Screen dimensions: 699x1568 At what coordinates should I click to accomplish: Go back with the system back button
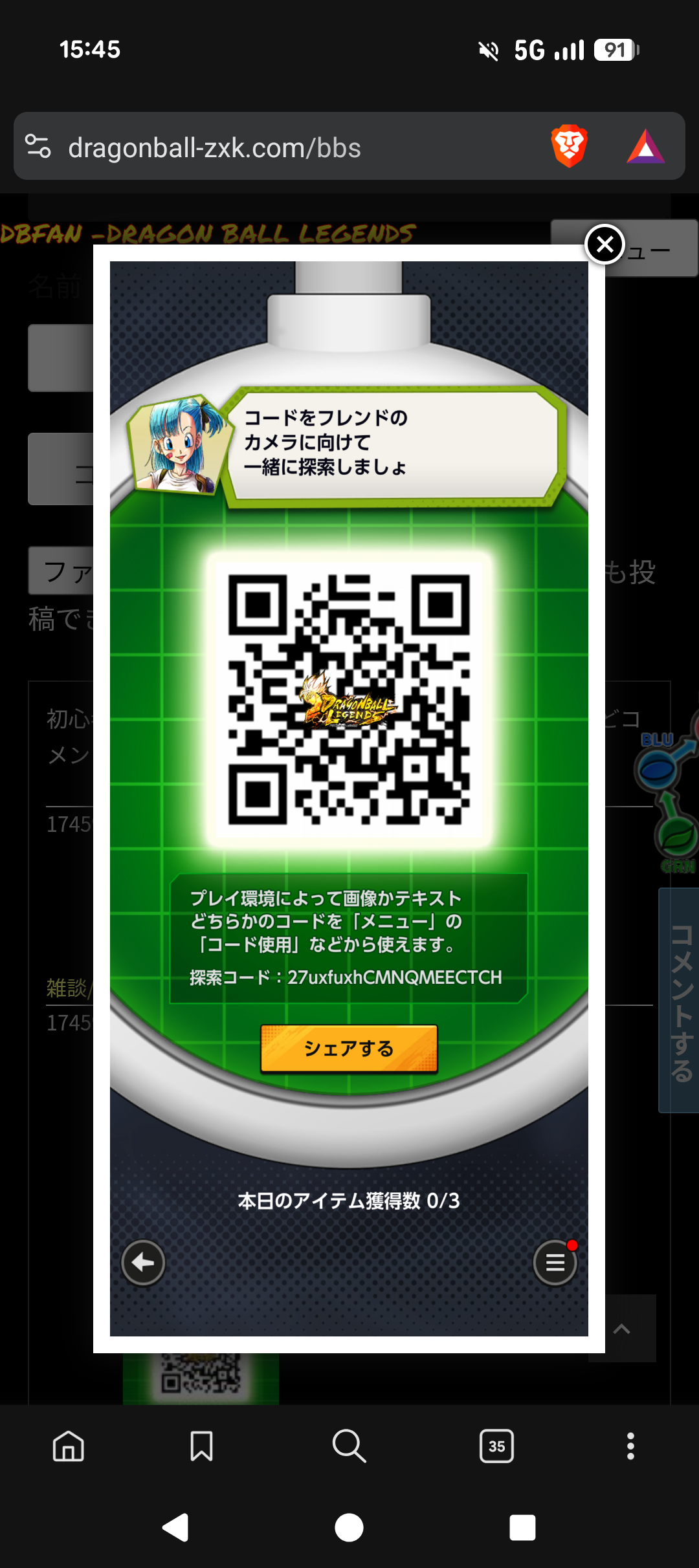tap(175, 1528)
